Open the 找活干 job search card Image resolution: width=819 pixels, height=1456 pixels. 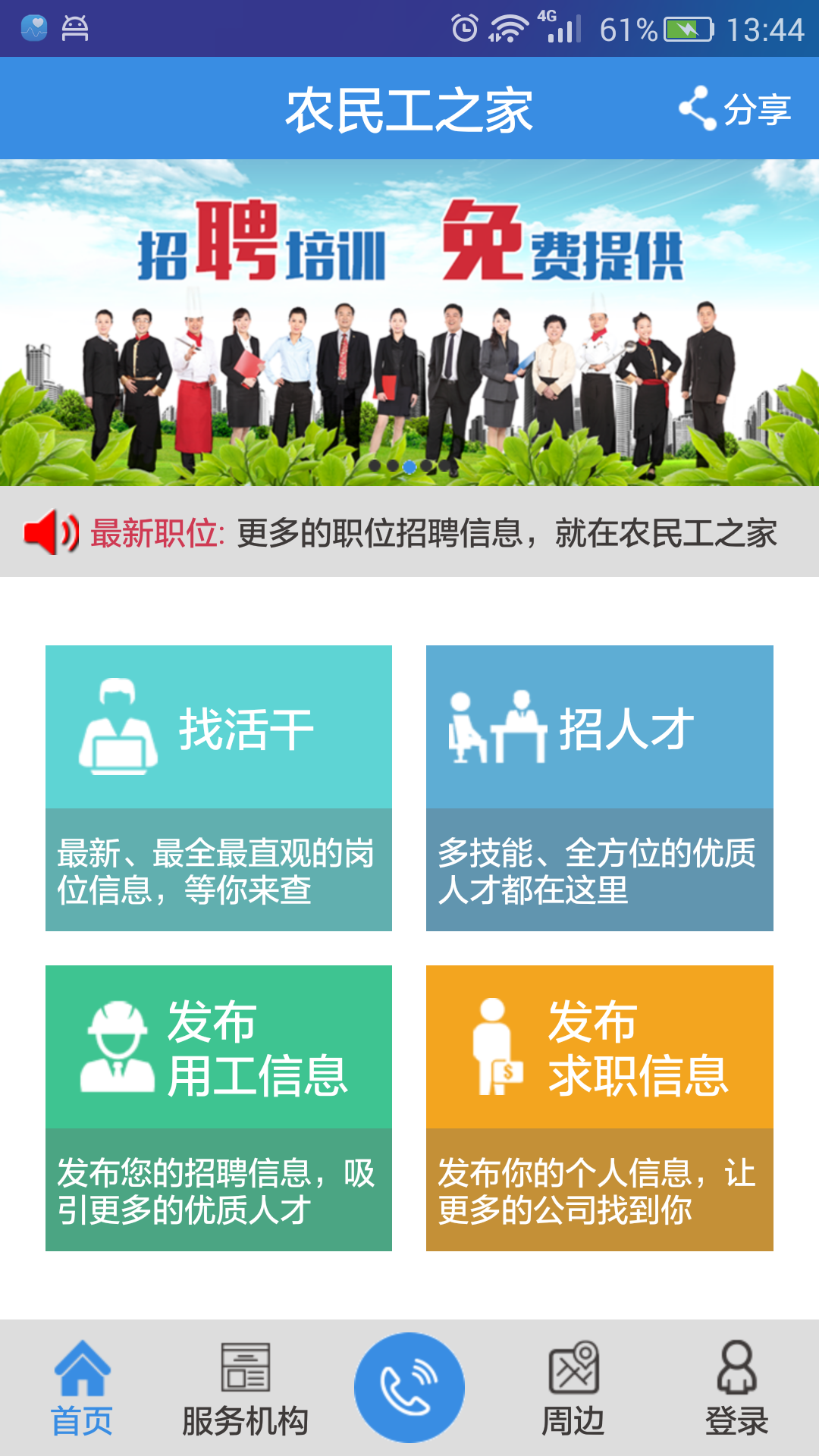point(218,788)
